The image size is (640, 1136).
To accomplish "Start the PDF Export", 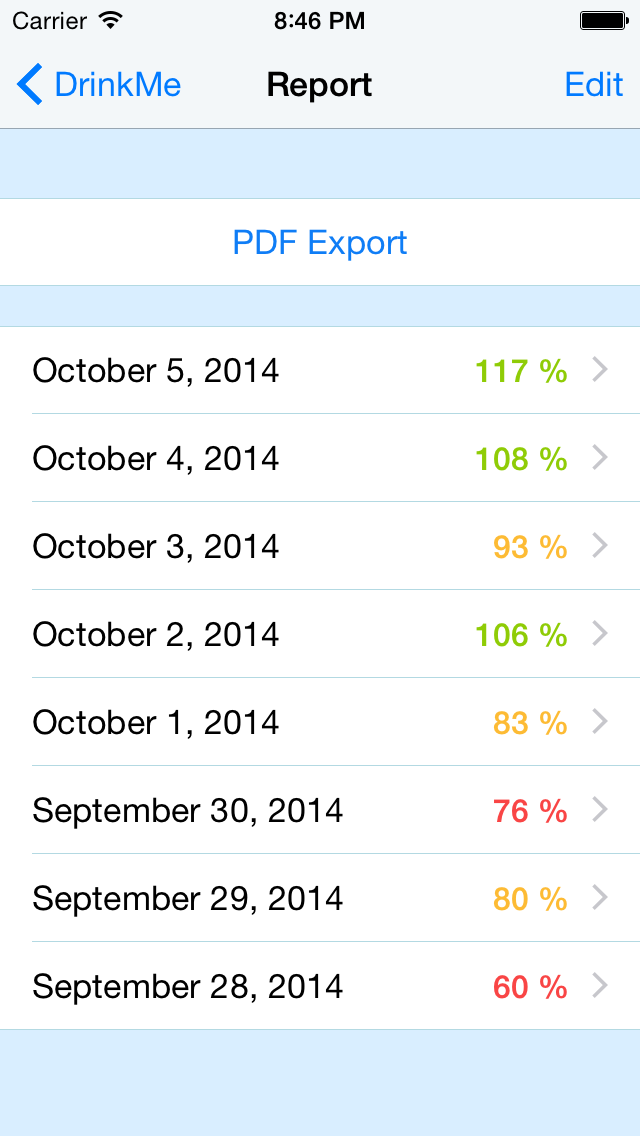I will 320,242.
